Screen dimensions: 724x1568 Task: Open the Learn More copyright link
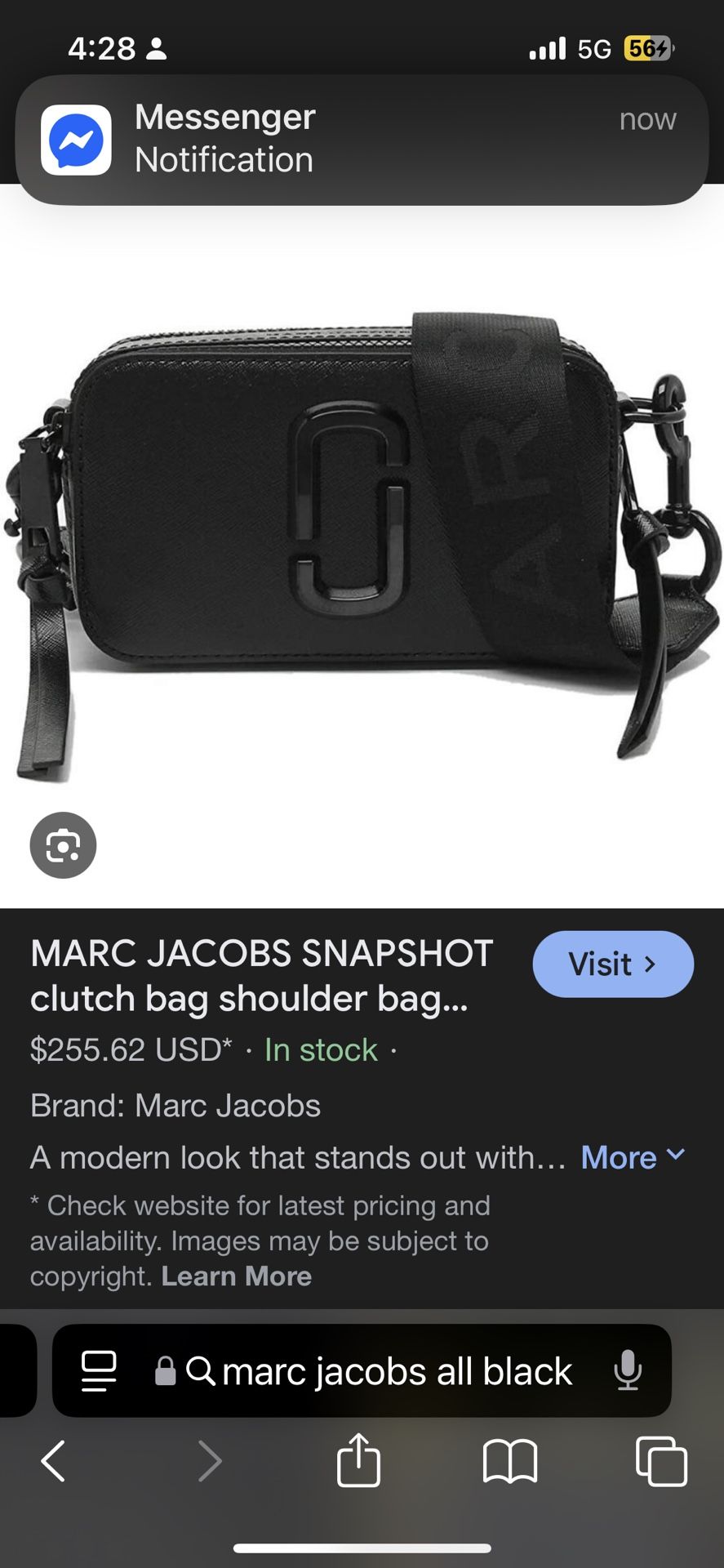point(236,1276)
